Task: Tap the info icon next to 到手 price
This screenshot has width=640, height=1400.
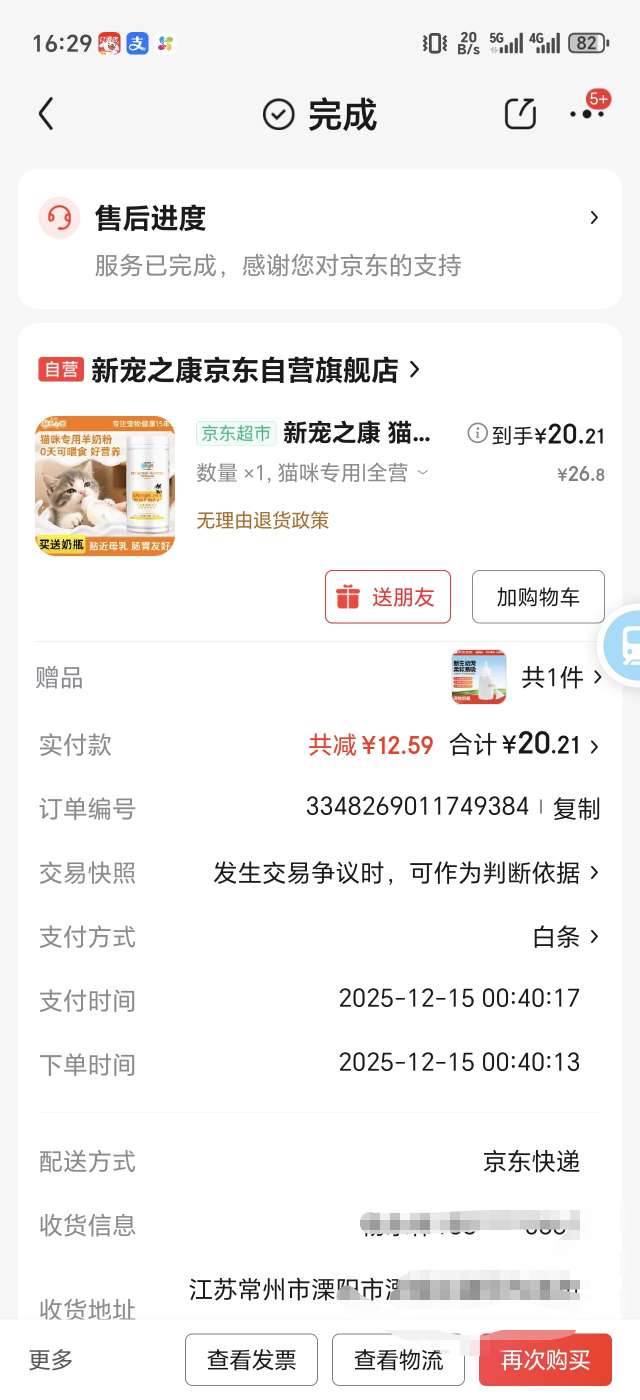Action: pos(478,434)
